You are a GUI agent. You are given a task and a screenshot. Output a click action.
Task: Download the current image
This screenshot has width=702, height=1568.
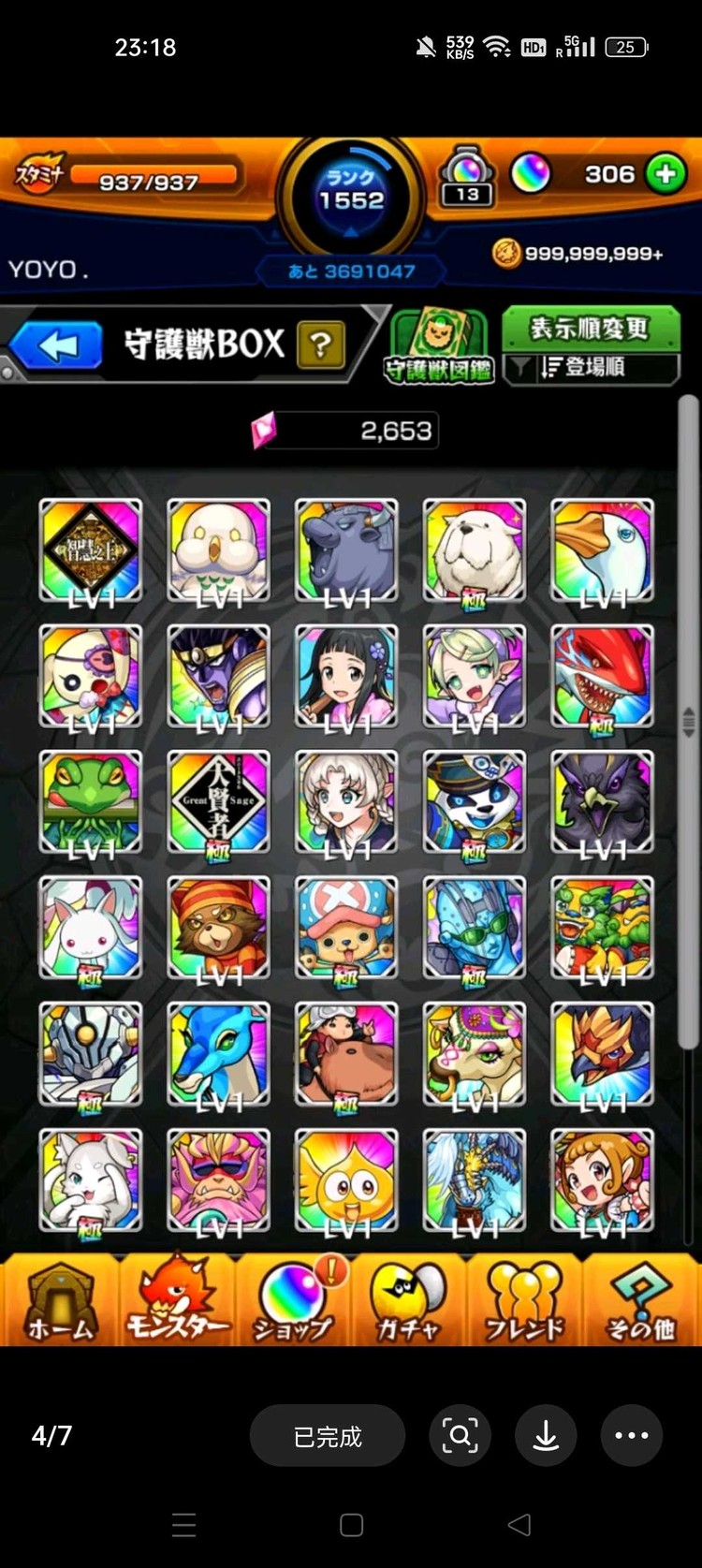coord(546,1435)
